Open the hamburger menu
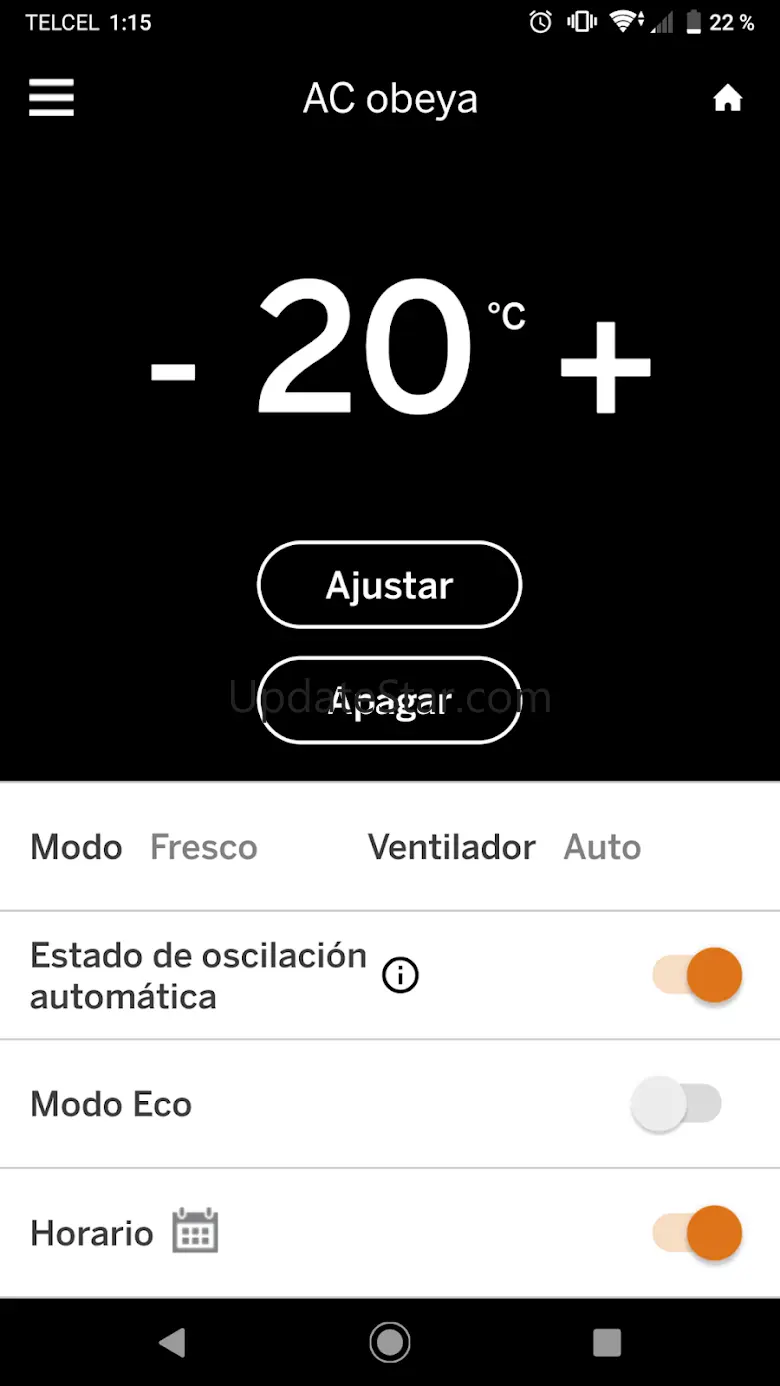This screenshot has width=780, height=1386. tap(52, 98)
